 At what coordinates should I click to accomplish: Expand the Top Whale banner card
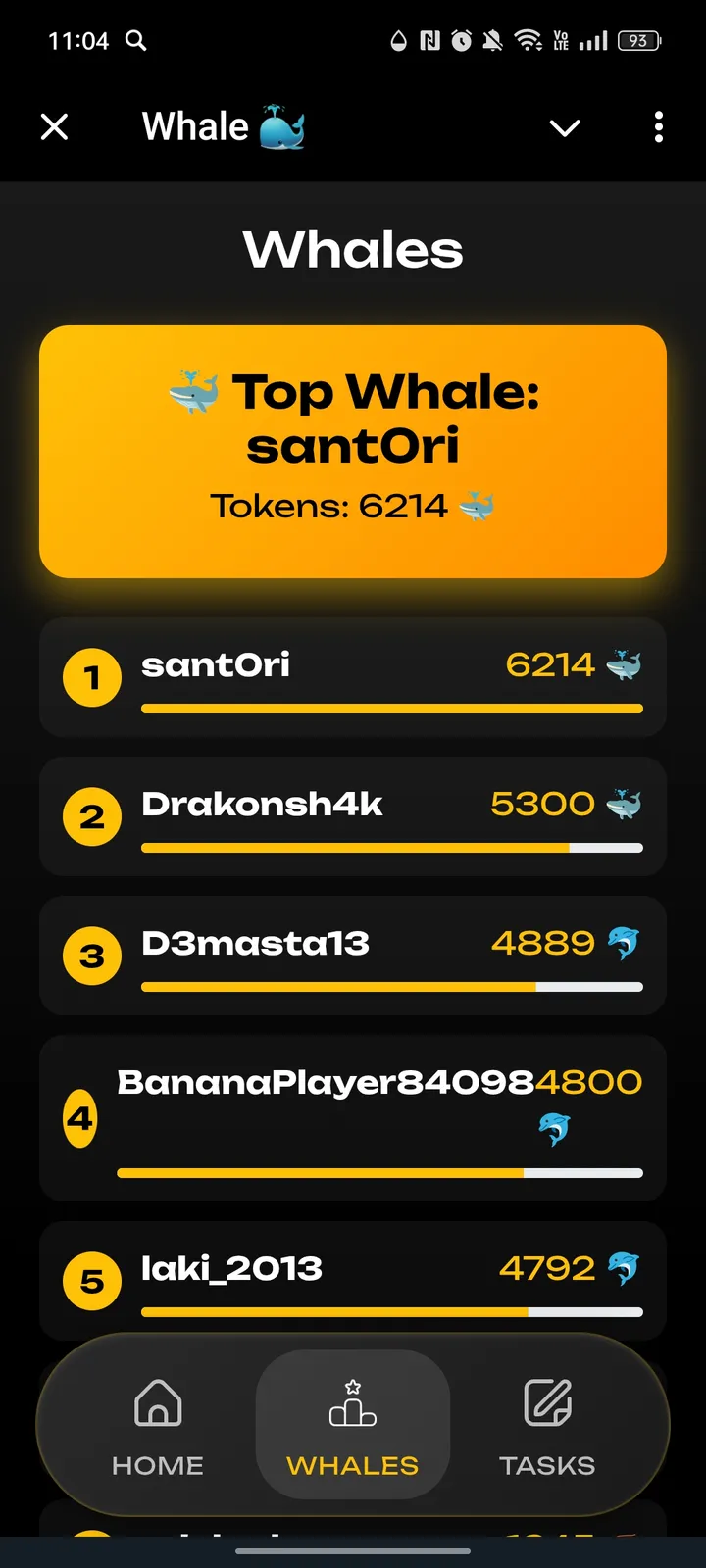coord(352,451)
